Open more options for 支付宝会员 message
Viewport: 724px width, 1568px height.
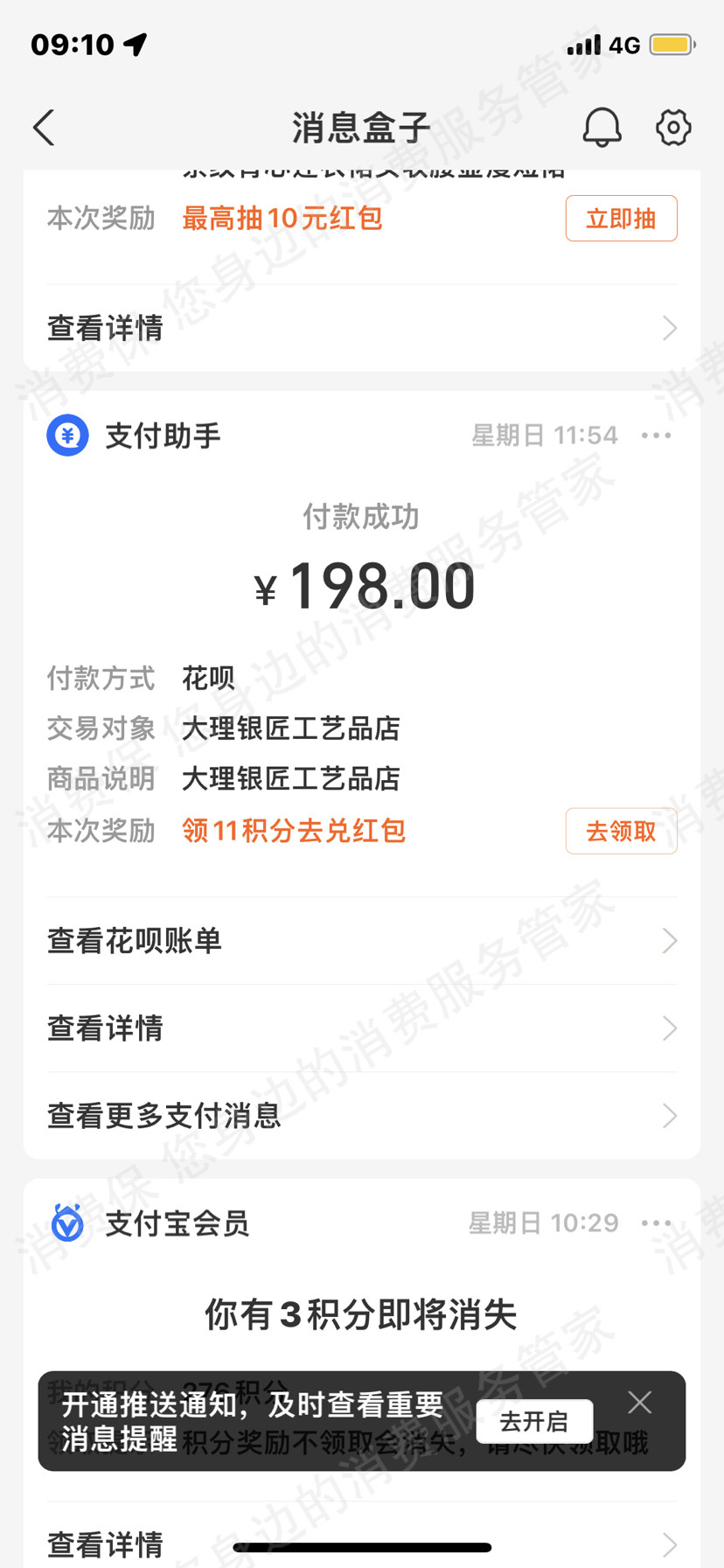(657, 1223)
